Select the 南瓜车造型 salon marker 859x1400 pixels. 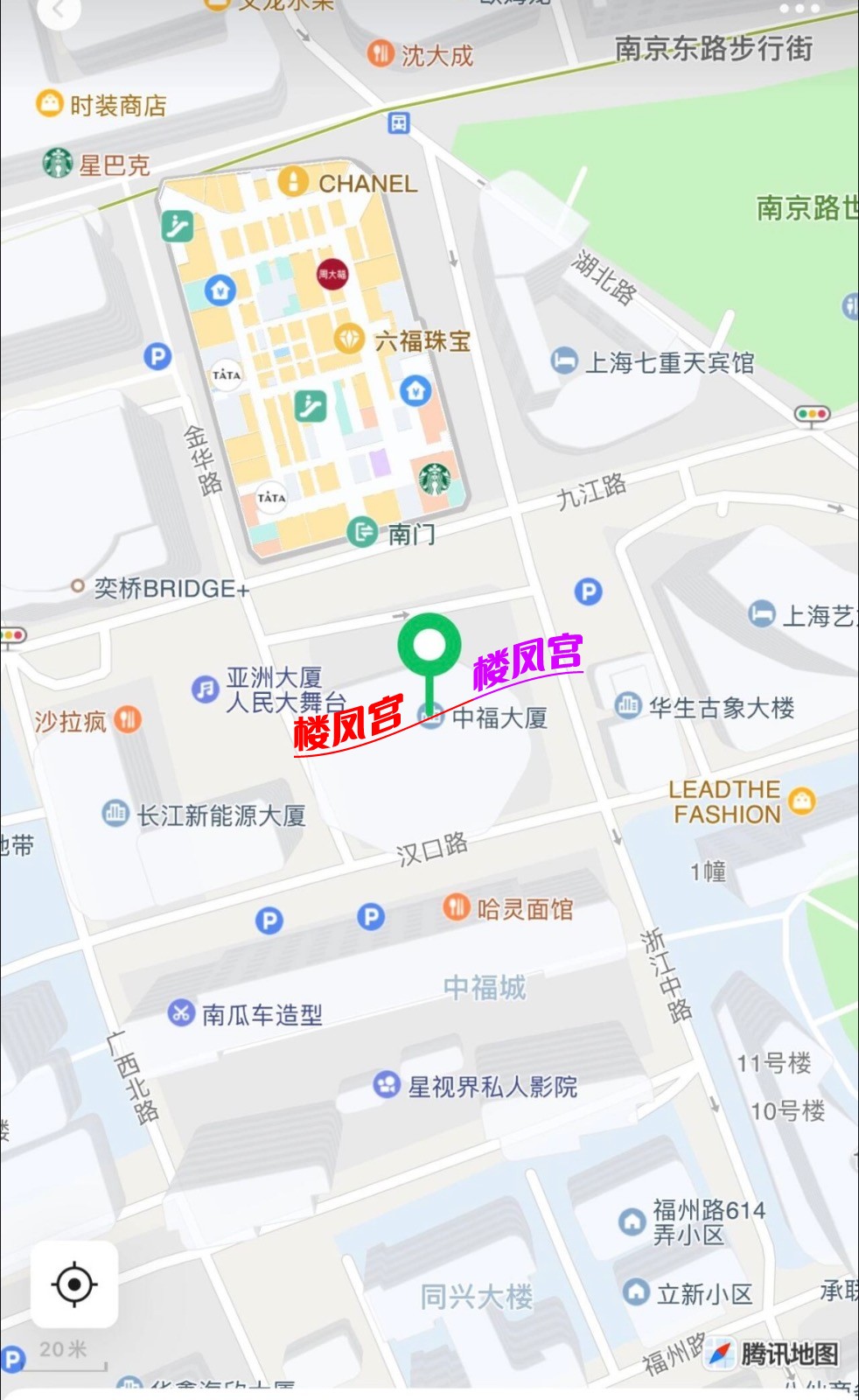(181, 1012)
